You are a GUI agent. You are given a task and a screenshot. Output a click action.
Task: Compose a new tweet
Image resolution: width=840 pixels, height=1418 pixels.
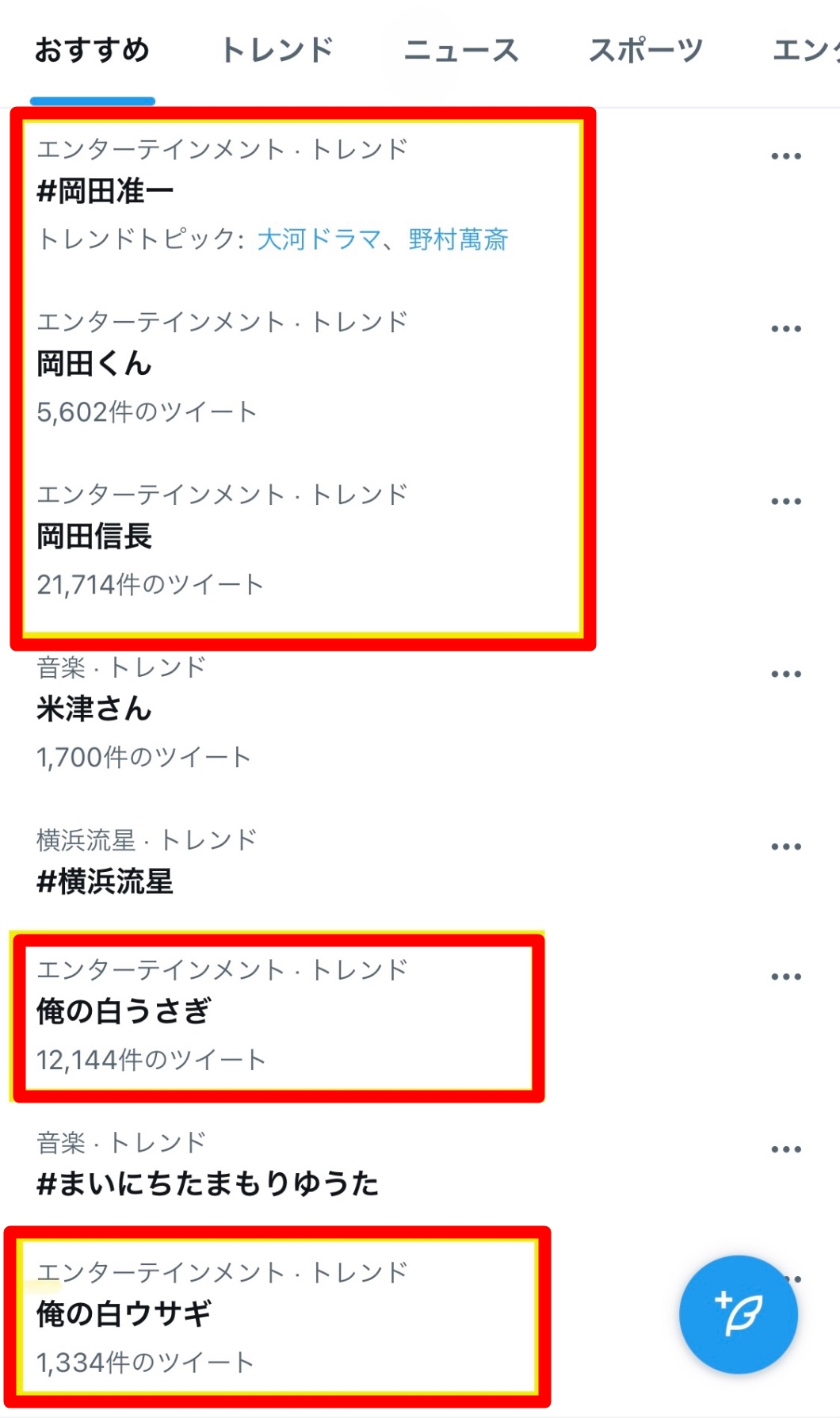click(738, 1314)
